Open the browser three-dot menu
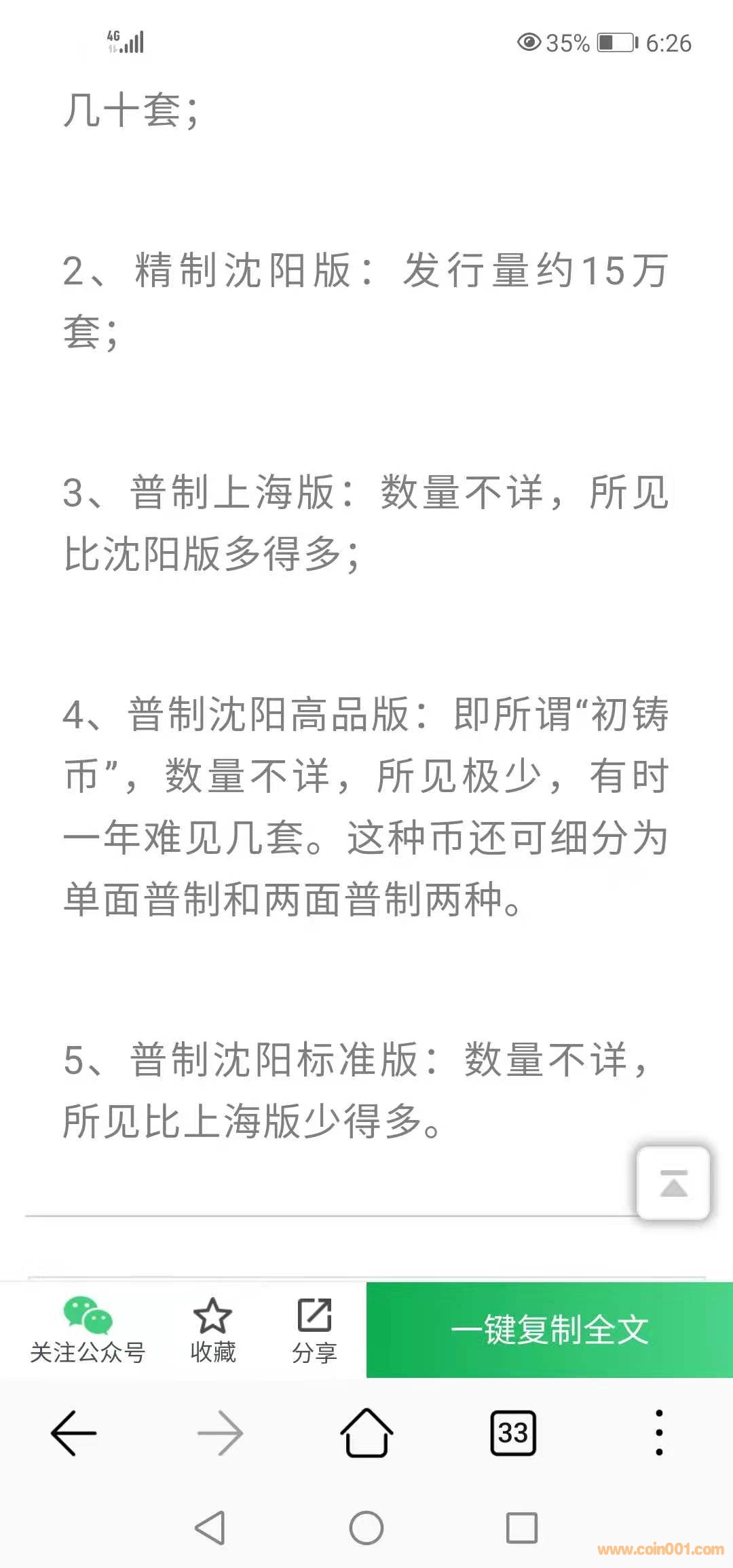The width and height of the screenshot is (733, 1568). (x=659, y=1432)
